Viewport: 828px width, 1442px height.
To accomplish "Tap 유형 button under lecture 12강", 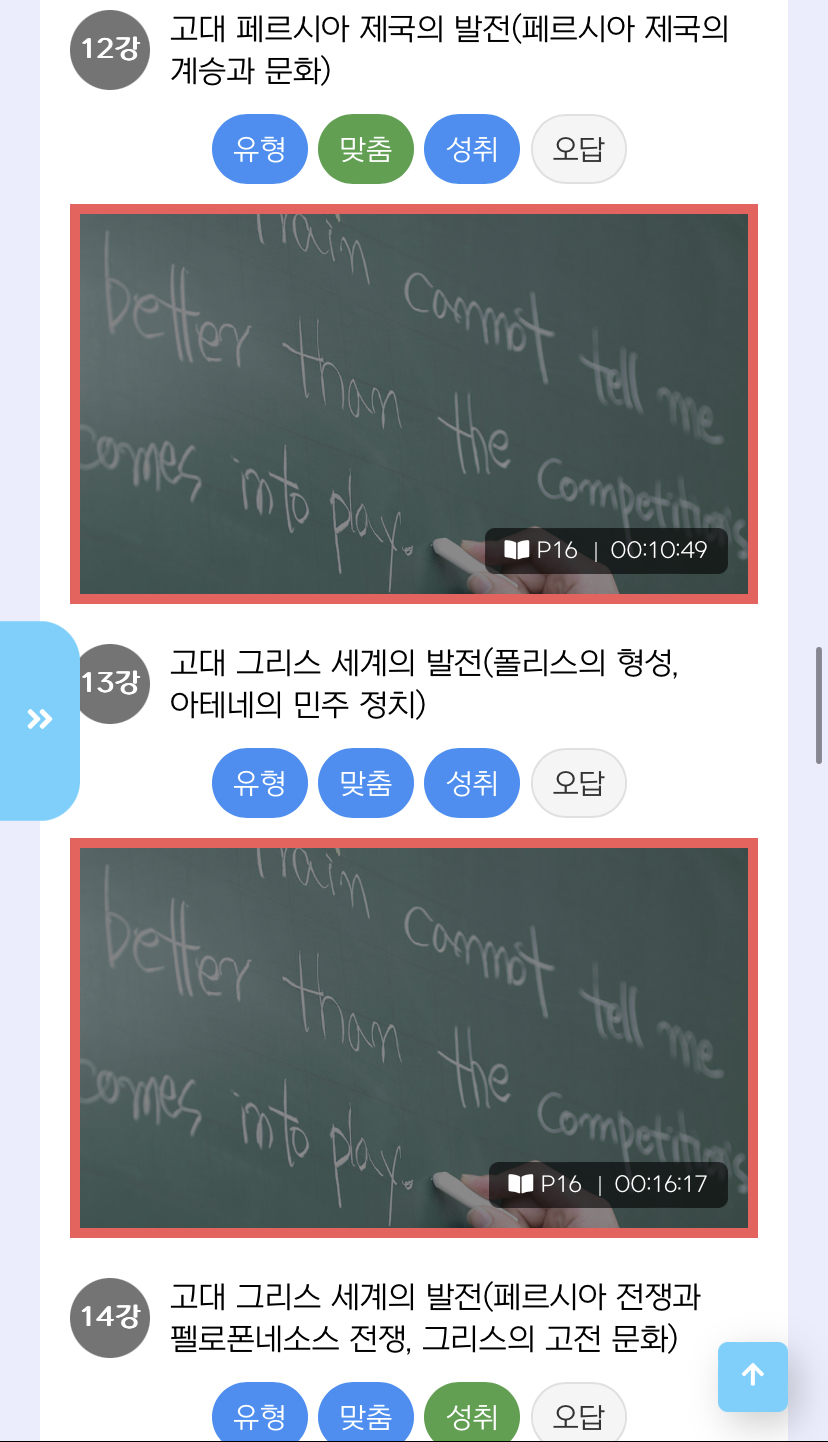I will coord(260,150).
